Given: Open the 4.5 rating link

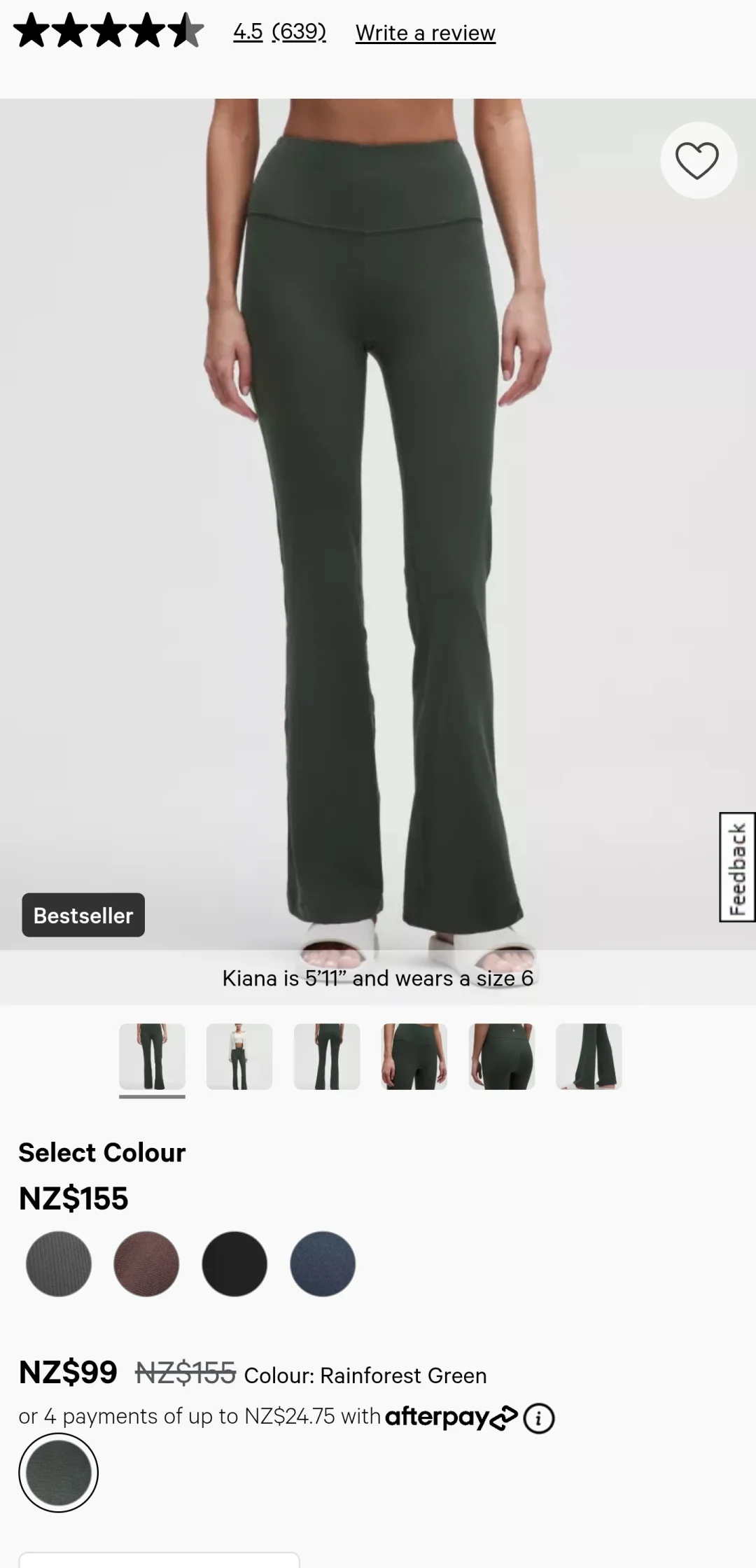Looking at the screenshot, I should pos(248,31).
